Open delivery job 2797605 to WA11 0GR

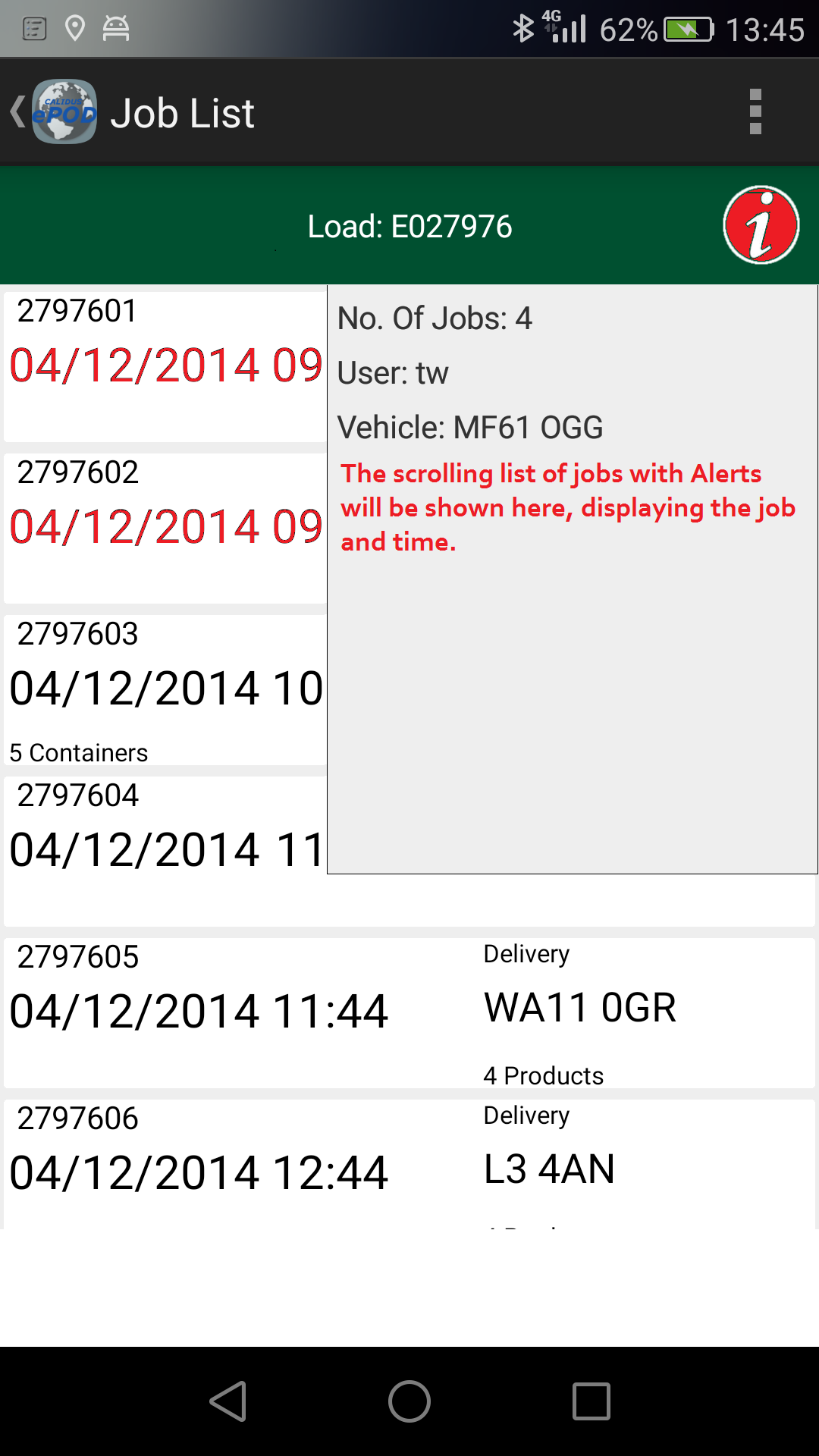pos(409,1012)
